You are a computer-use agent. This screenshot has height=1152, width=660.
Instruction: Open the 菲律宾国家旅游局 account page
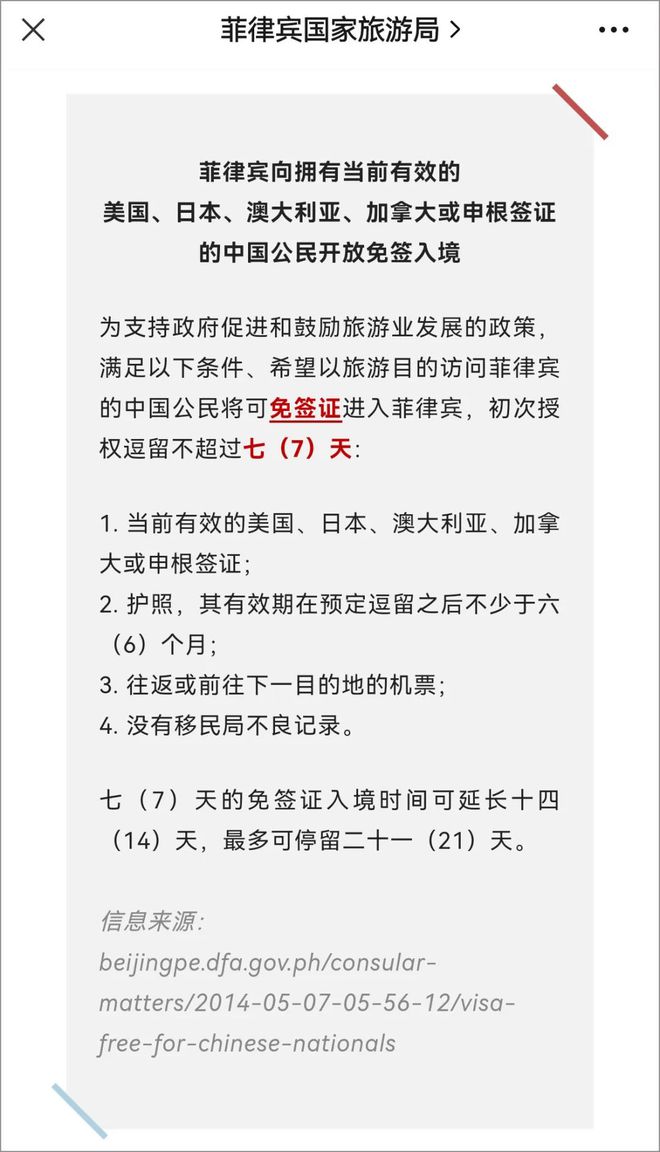click(x=340, y=30)
